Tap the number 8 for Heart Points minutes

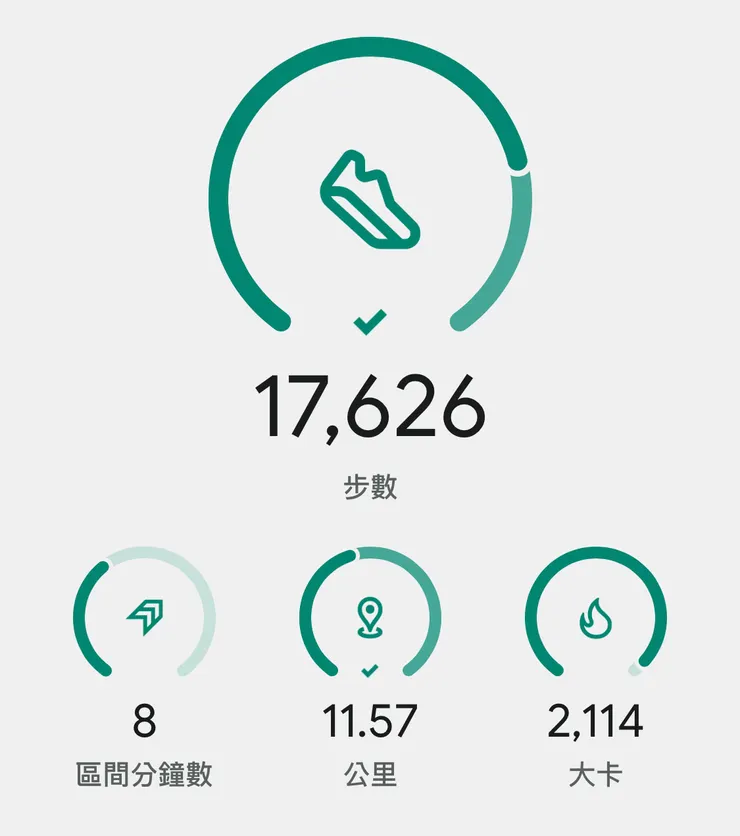[140, 719]
